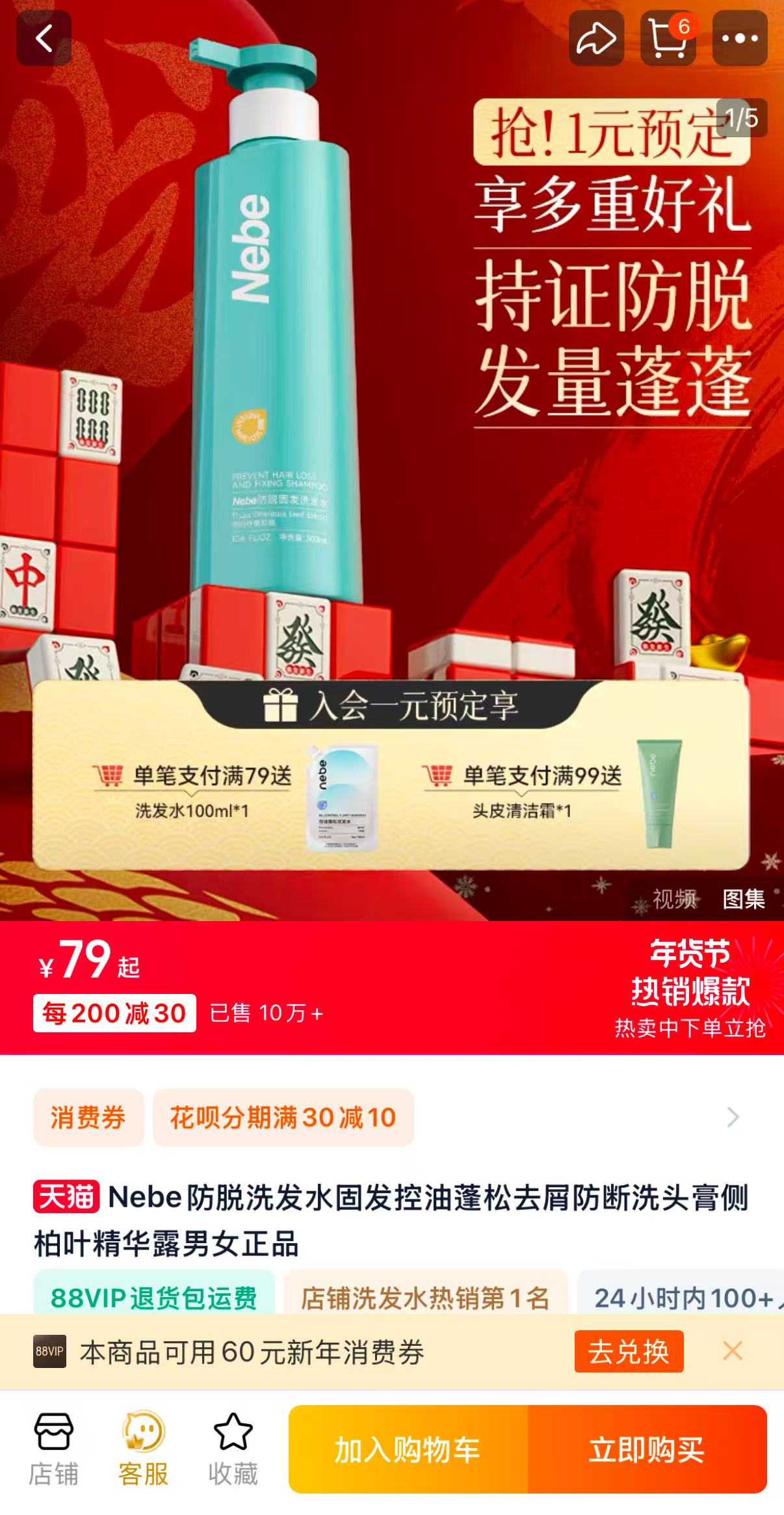Visit the 店铺 store page
This screenshot has height=1515, width=784.
tap(54, 1449)
